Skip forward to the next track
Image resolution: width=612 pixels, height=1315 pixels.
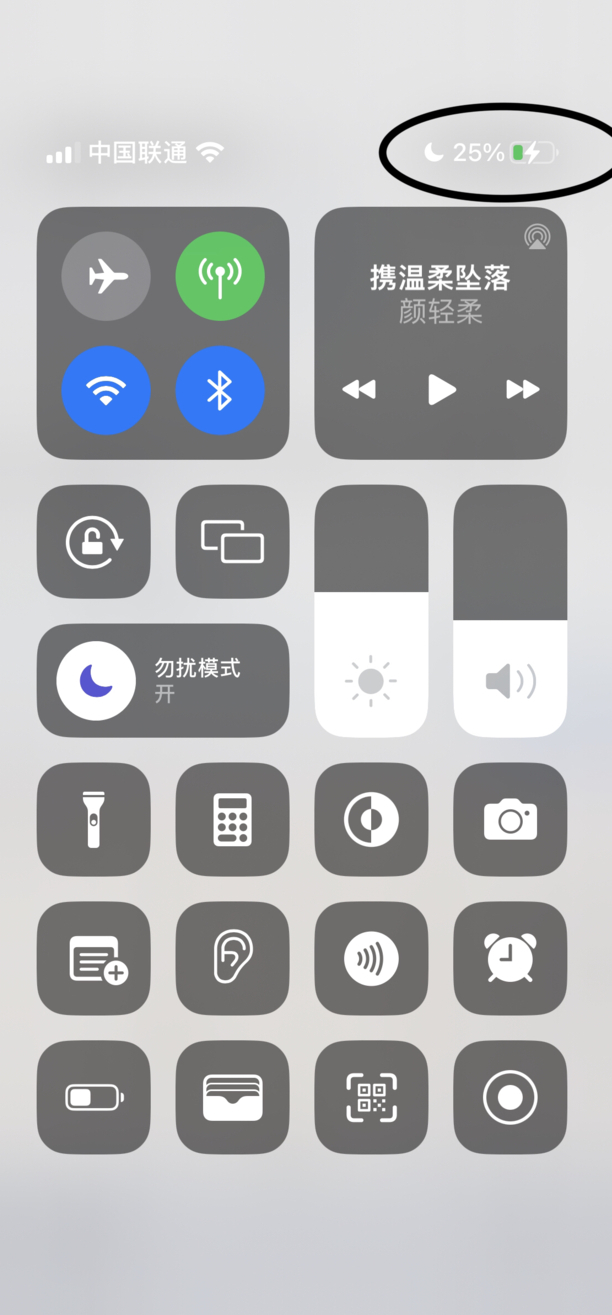click(x=522, y=389)
